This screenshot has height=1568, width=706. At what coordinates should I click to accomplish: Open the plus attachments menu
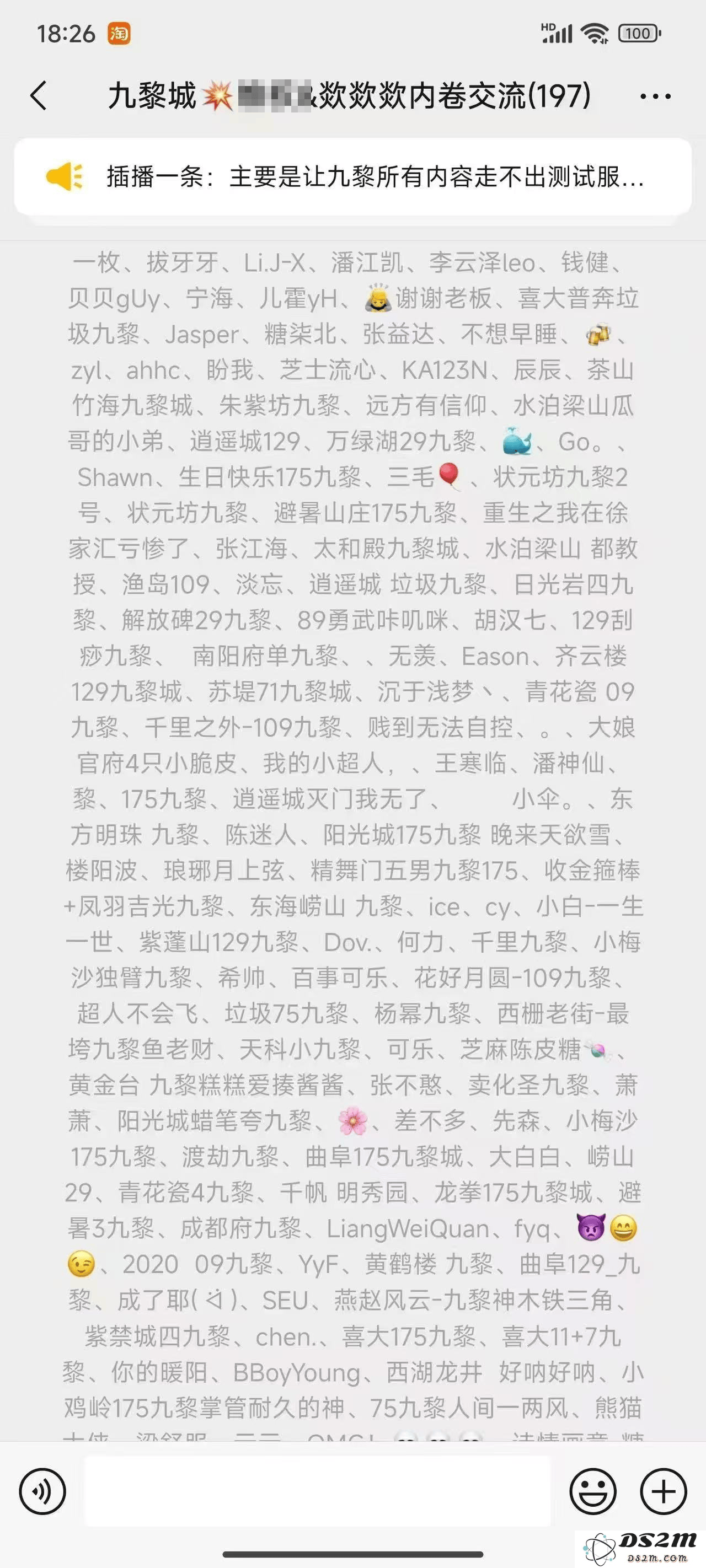(x=664, y=1491)
